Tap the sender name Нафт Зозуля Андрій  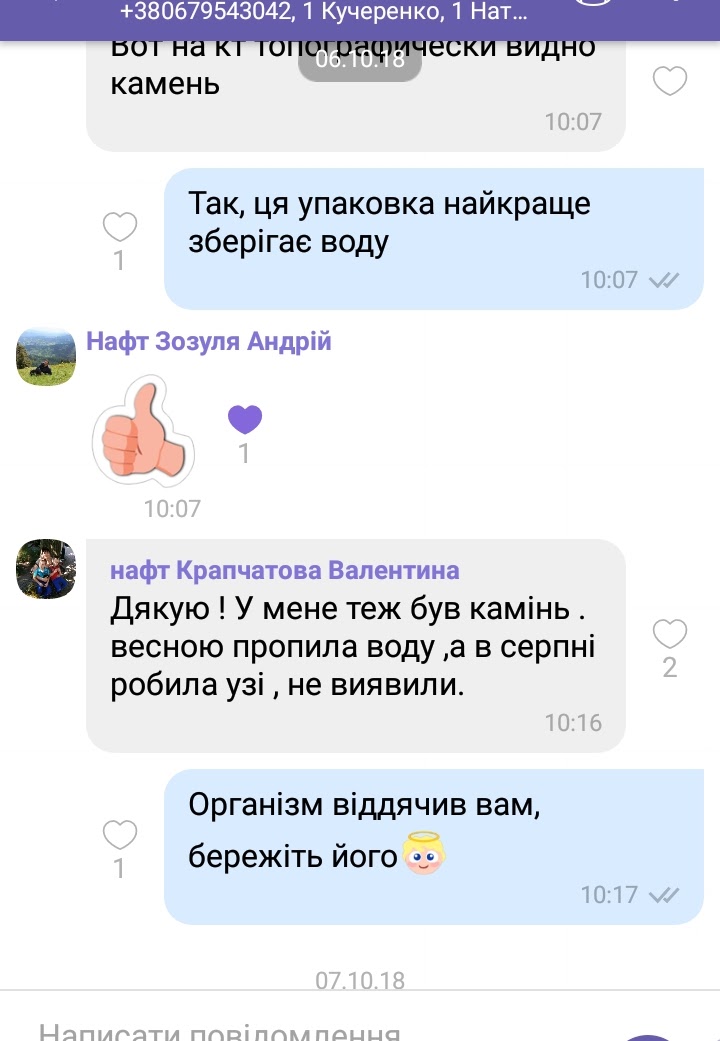click(208, 342)
